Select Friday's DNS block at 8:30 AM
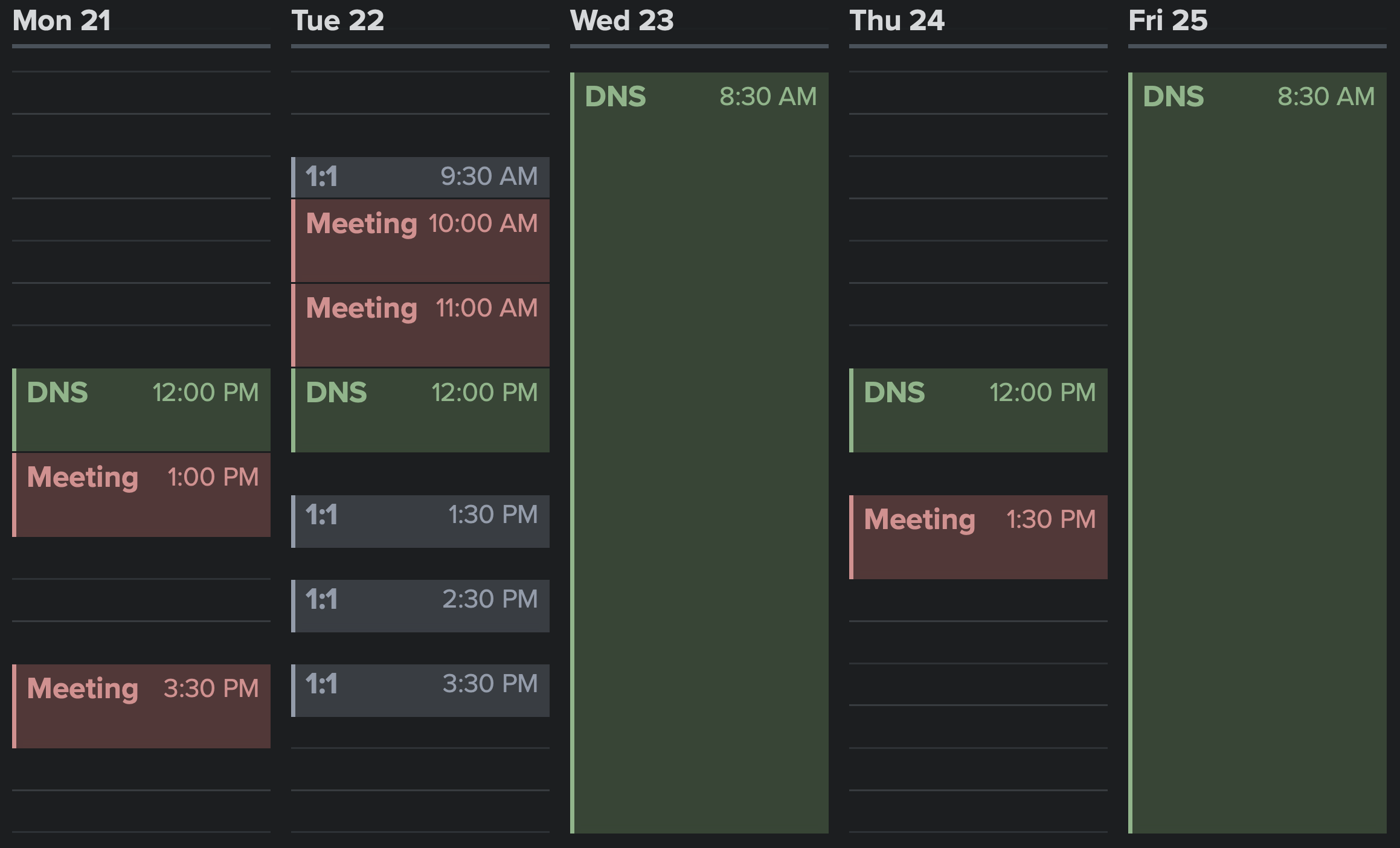Screen dimensions: 1400x848 (1257, 453)
